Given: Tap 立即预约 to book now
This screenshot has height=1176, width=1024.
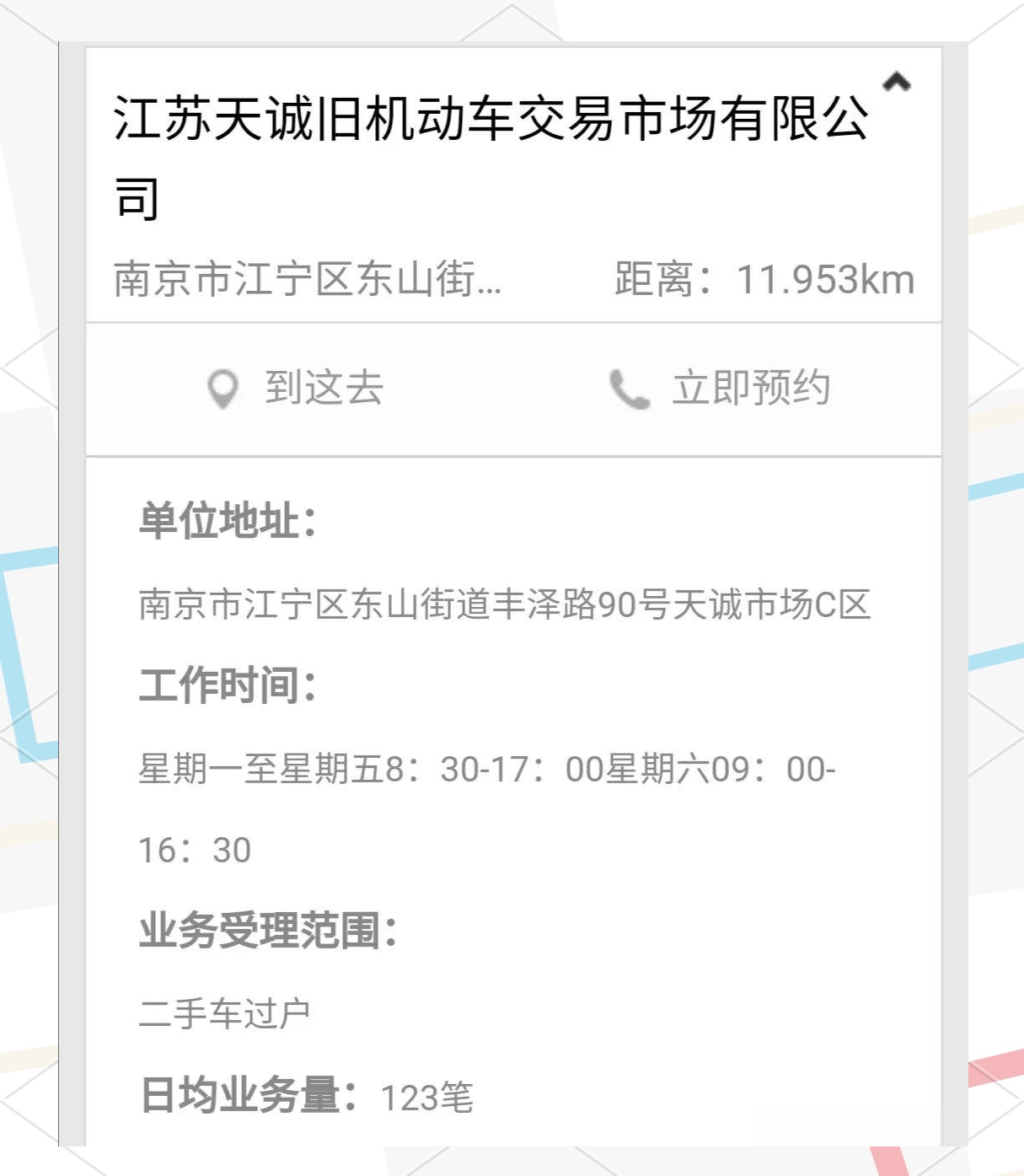Looking at the screenshot, I should click(721, 389).
